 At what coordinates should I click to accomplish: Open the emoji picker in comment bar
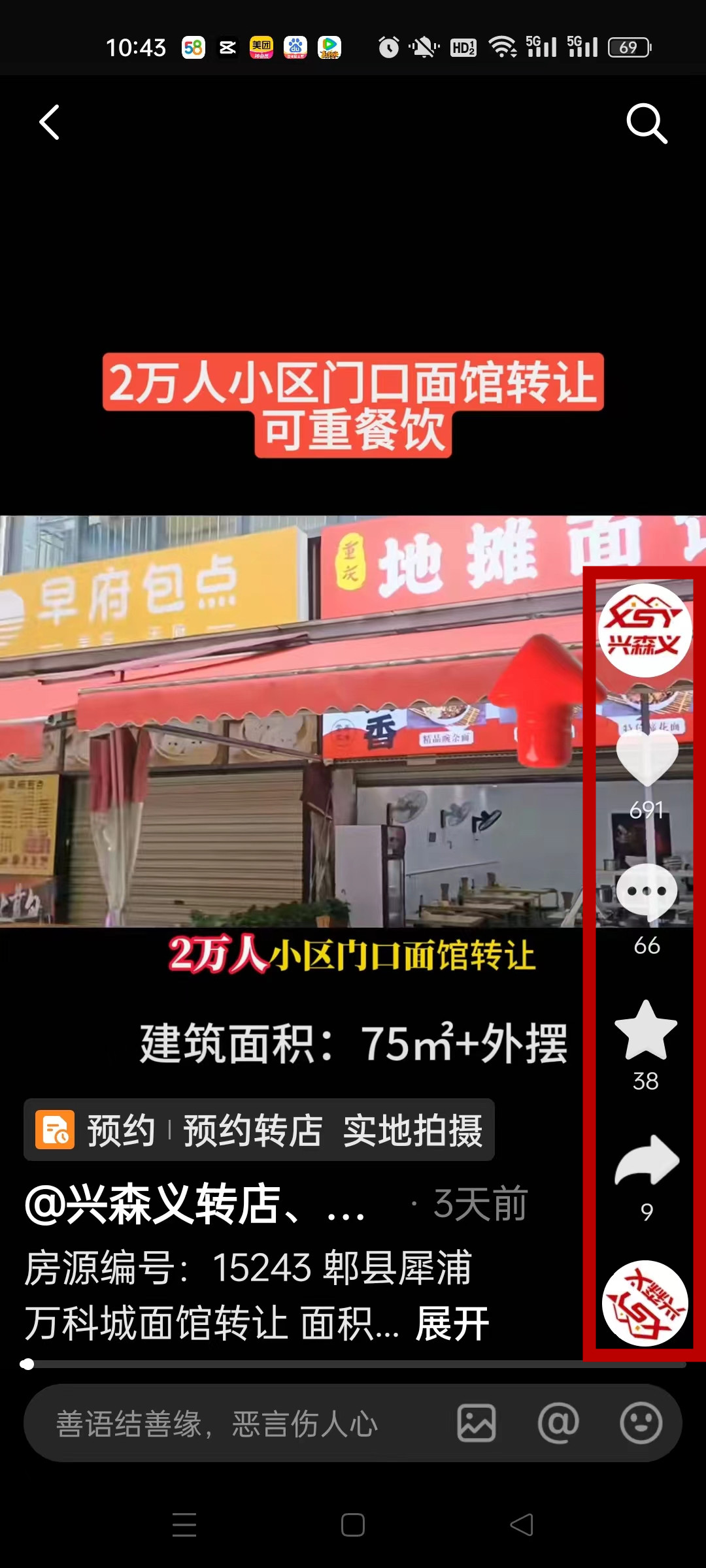(x=641, y=1424)
